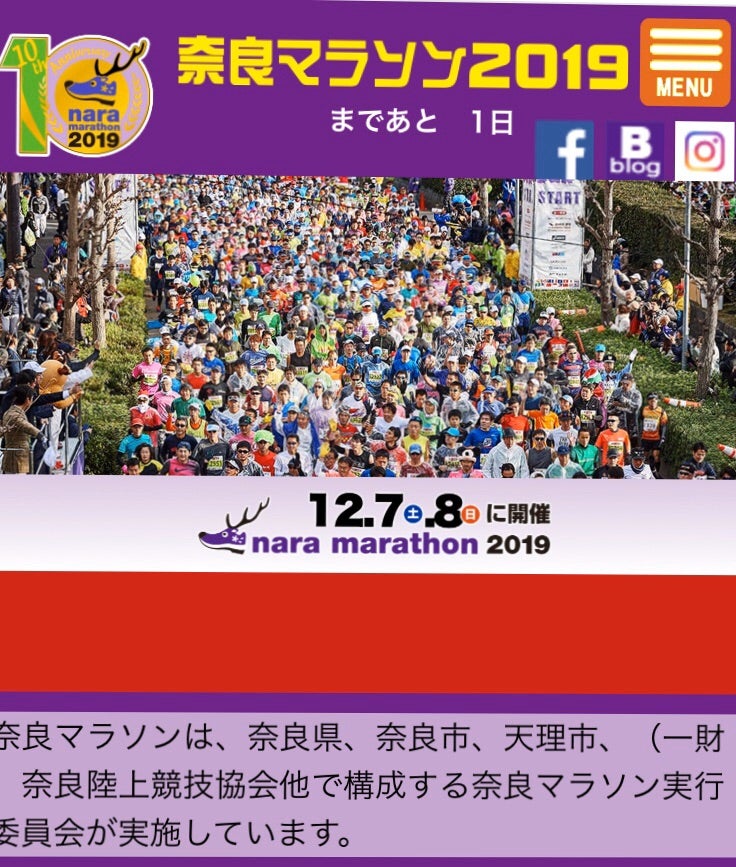Open the Facebook page link
Screen dimensions: 736x867
coord(564,151)
